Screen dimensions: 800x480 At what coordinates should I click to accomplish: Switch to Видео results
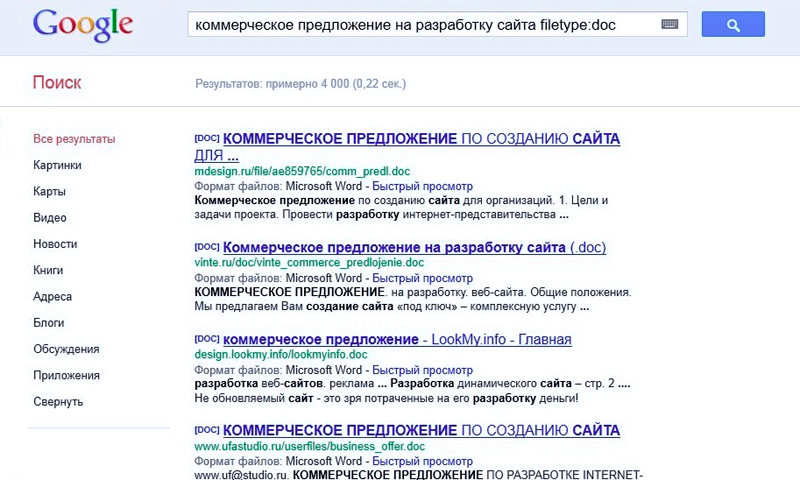[x=50, y=218]
